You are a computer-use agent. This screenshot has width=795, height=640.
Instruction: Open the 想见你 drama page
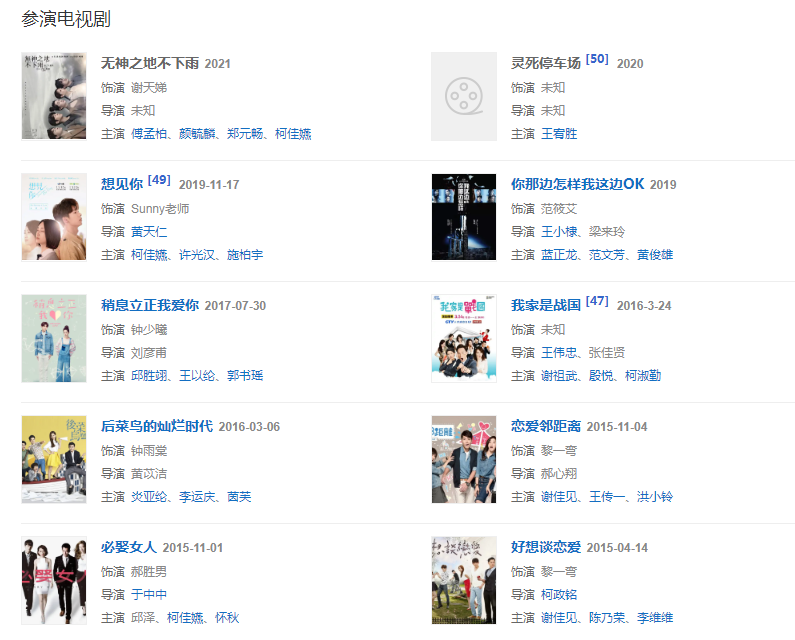pos(122,184)
